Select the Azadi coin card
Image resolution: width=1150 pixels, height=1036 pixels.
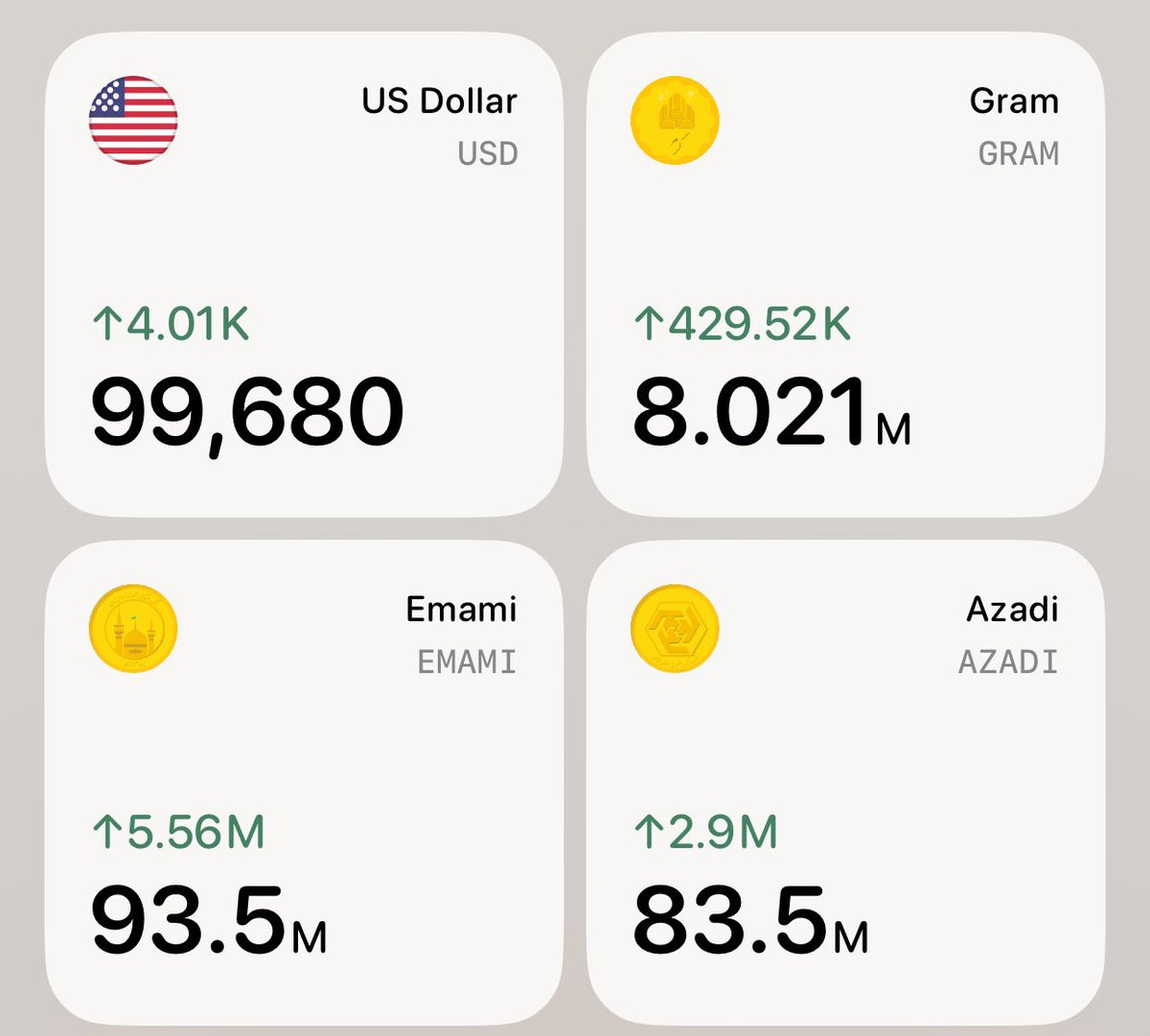(x=845, y=783)
